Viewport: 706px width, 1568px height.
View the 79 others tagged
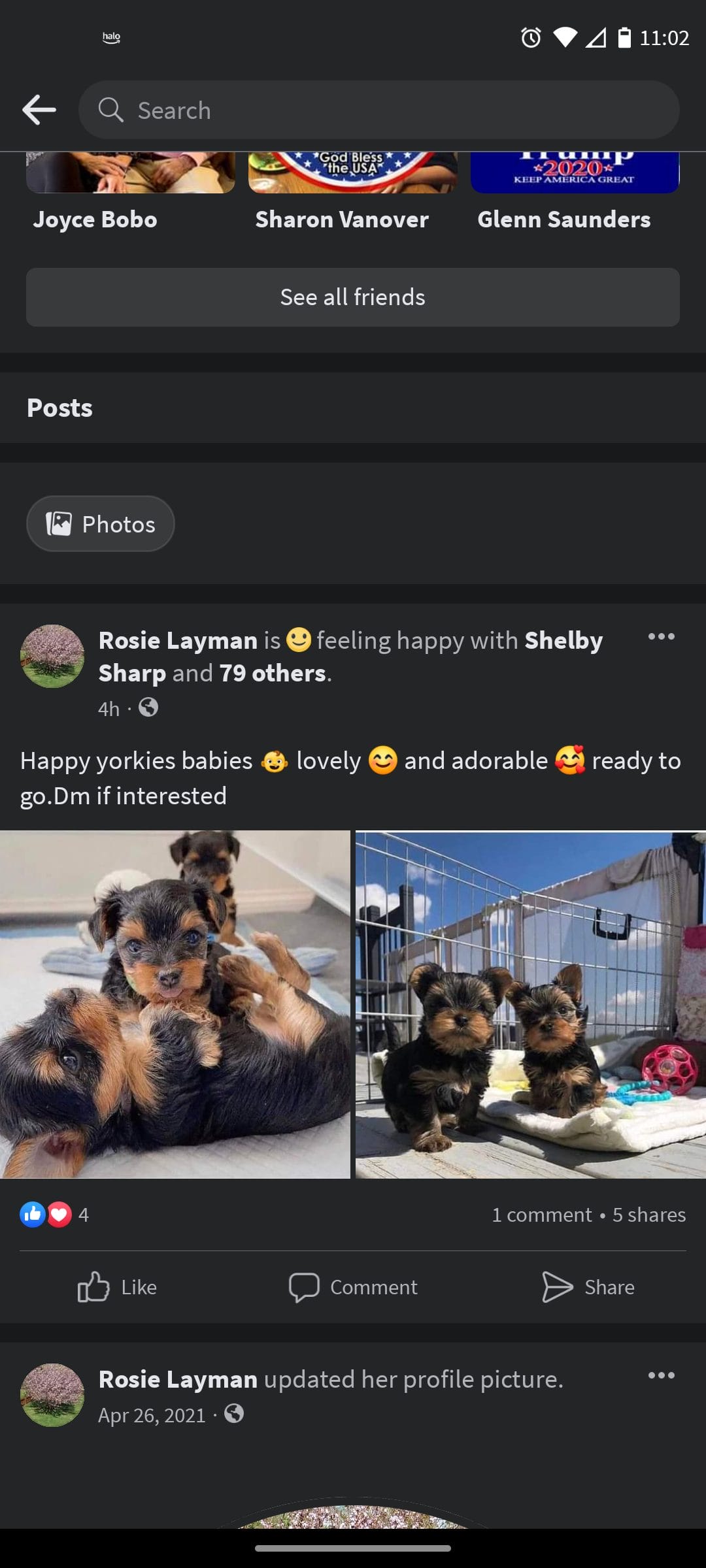(273, 674)
